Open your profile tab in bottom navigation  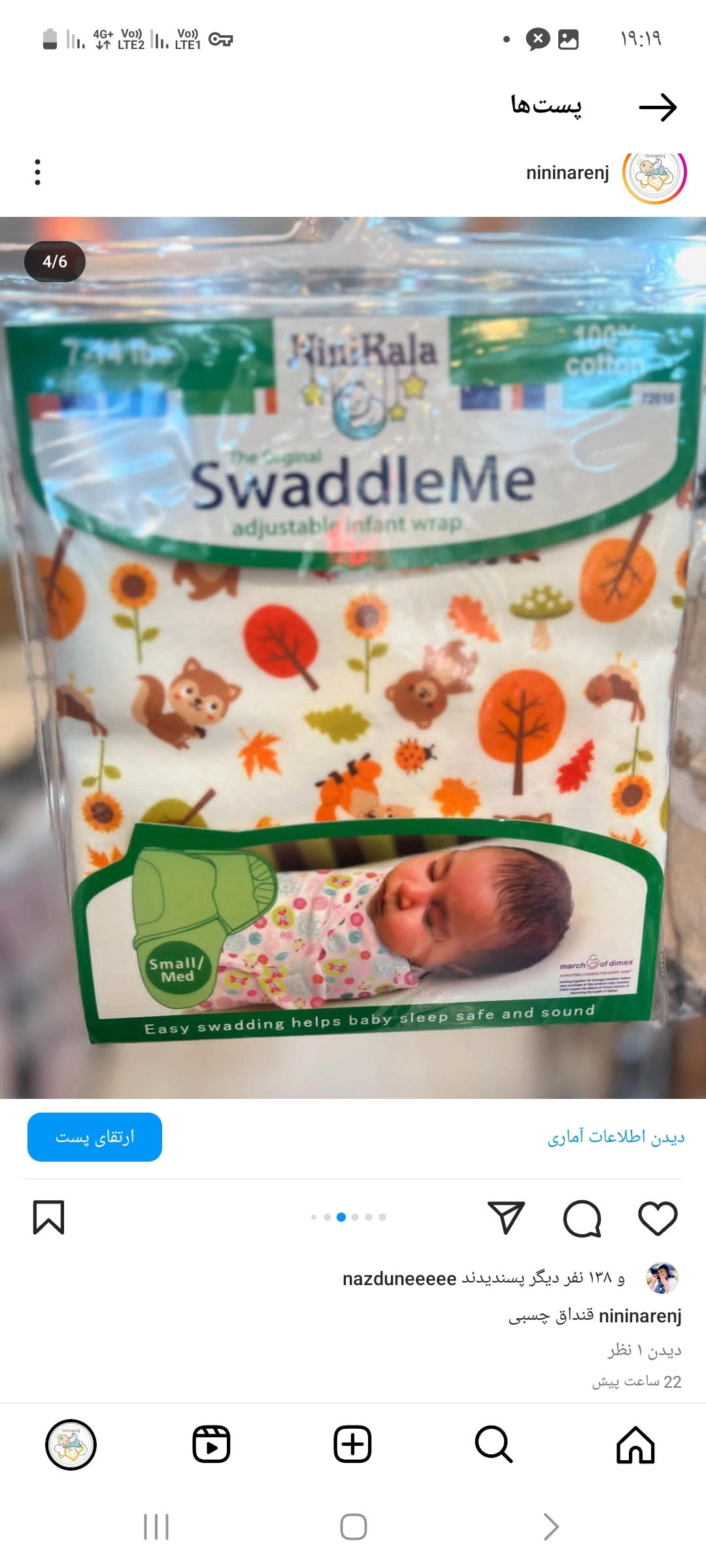pyautogui.click(x=71, y=1445)
